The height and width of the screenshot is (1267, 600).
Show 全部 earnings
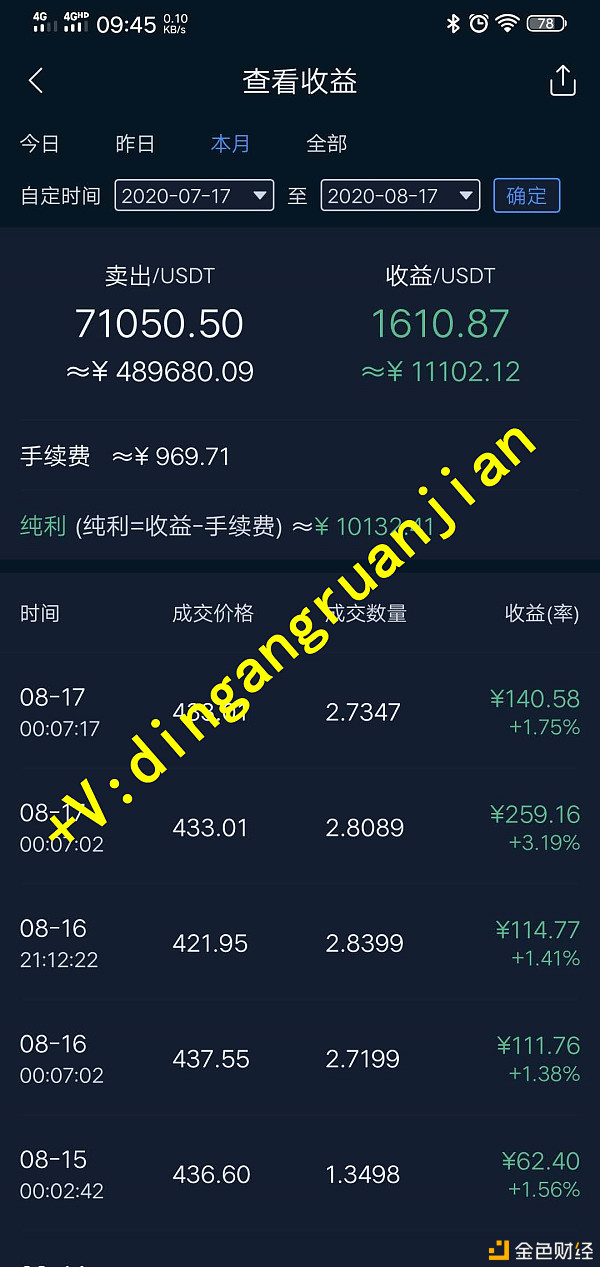326,144
